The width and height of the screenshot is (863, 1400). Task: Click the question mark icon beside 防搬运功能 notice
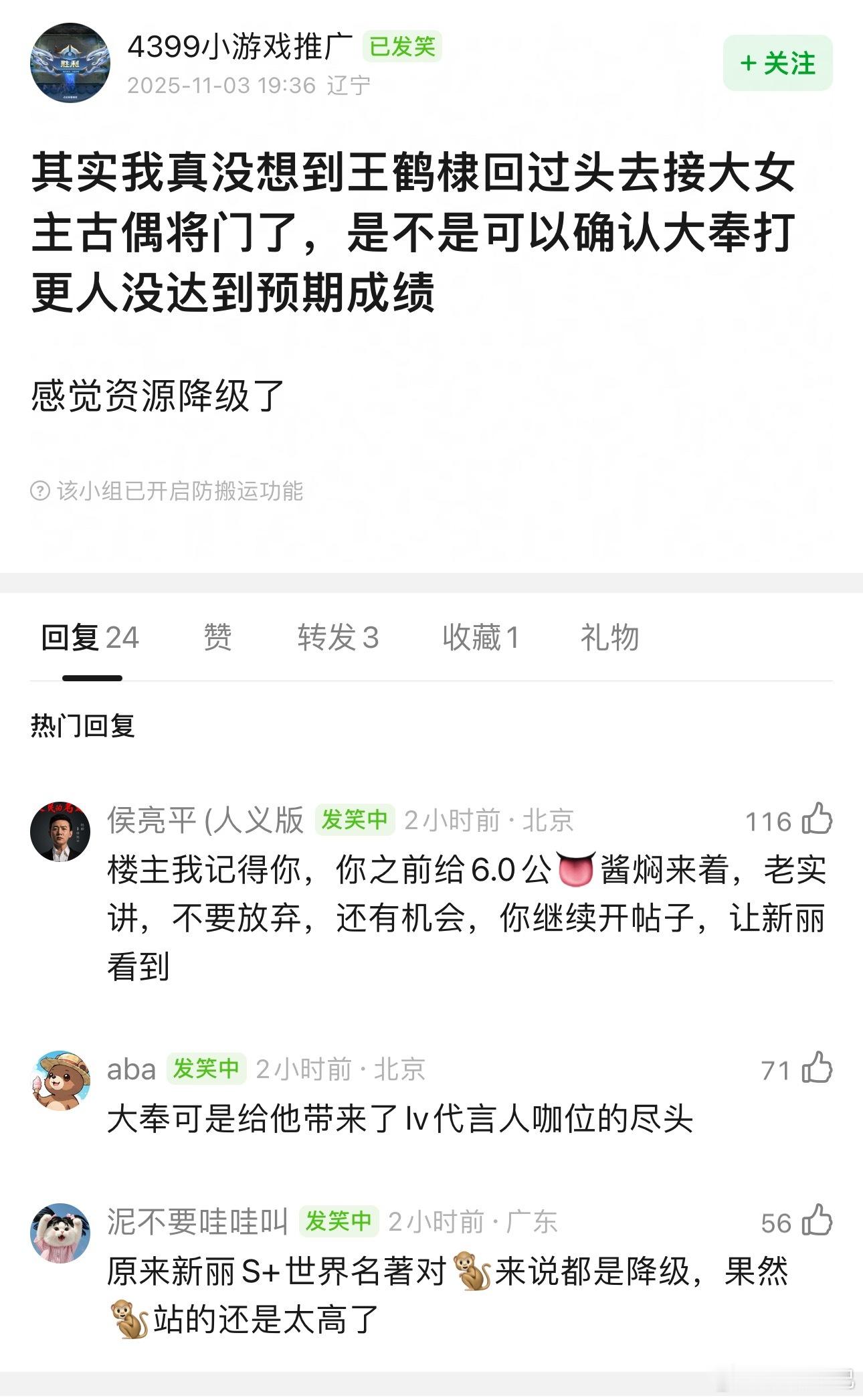point(40,491)
